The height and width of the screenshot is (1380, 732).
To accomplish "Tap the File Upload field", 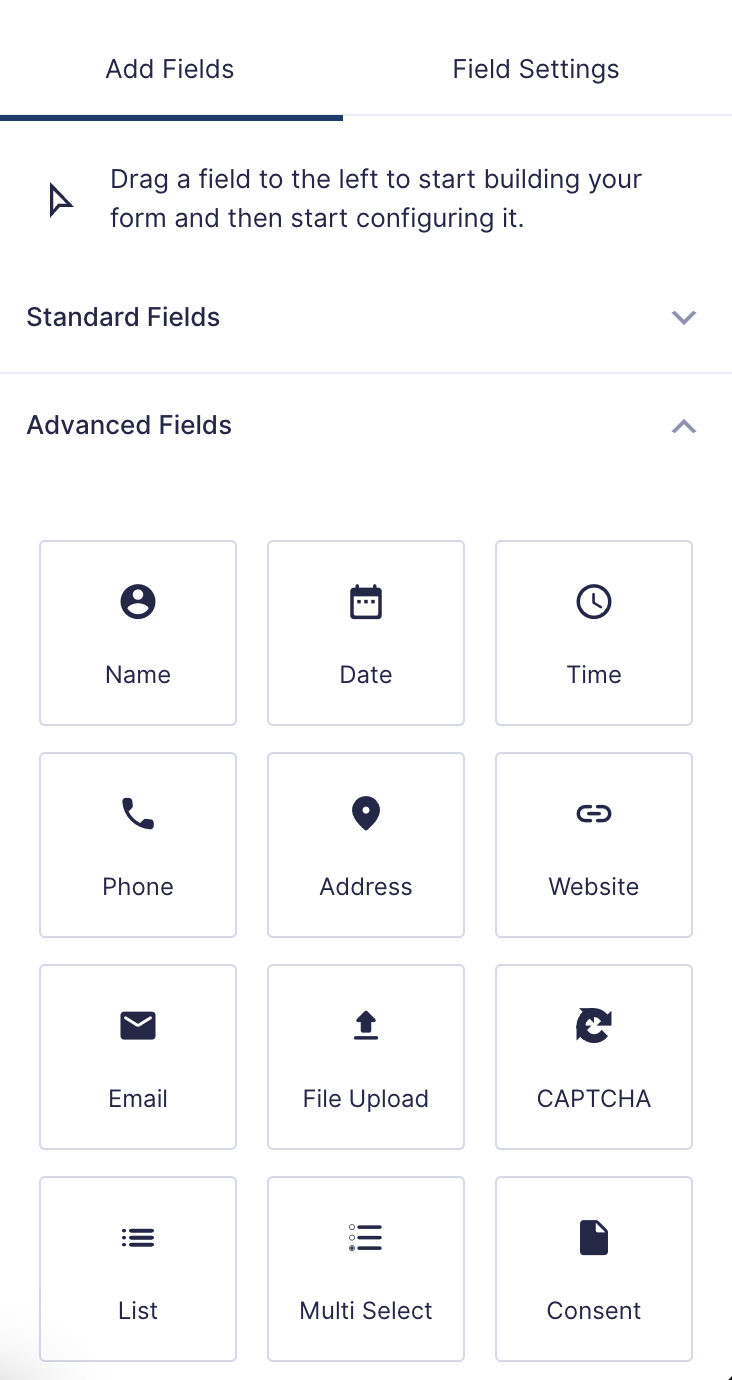I will (366, 1057).
